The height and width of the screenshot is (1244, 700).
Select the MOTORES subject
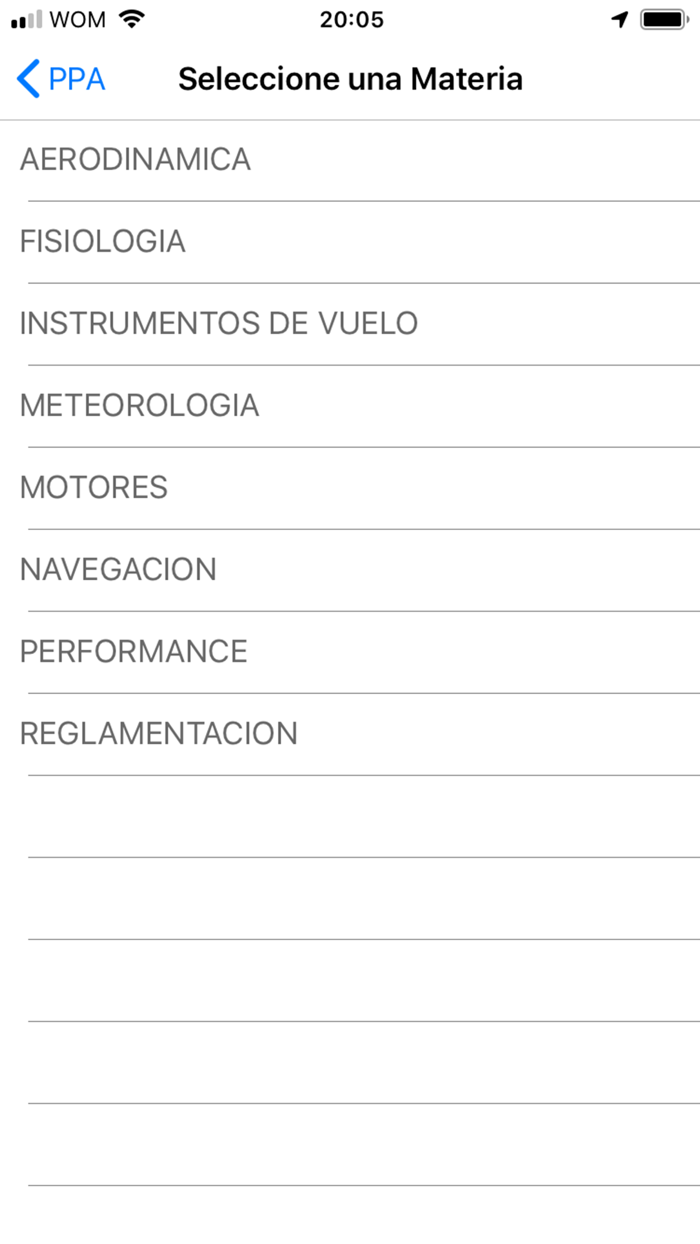(94, 488)
